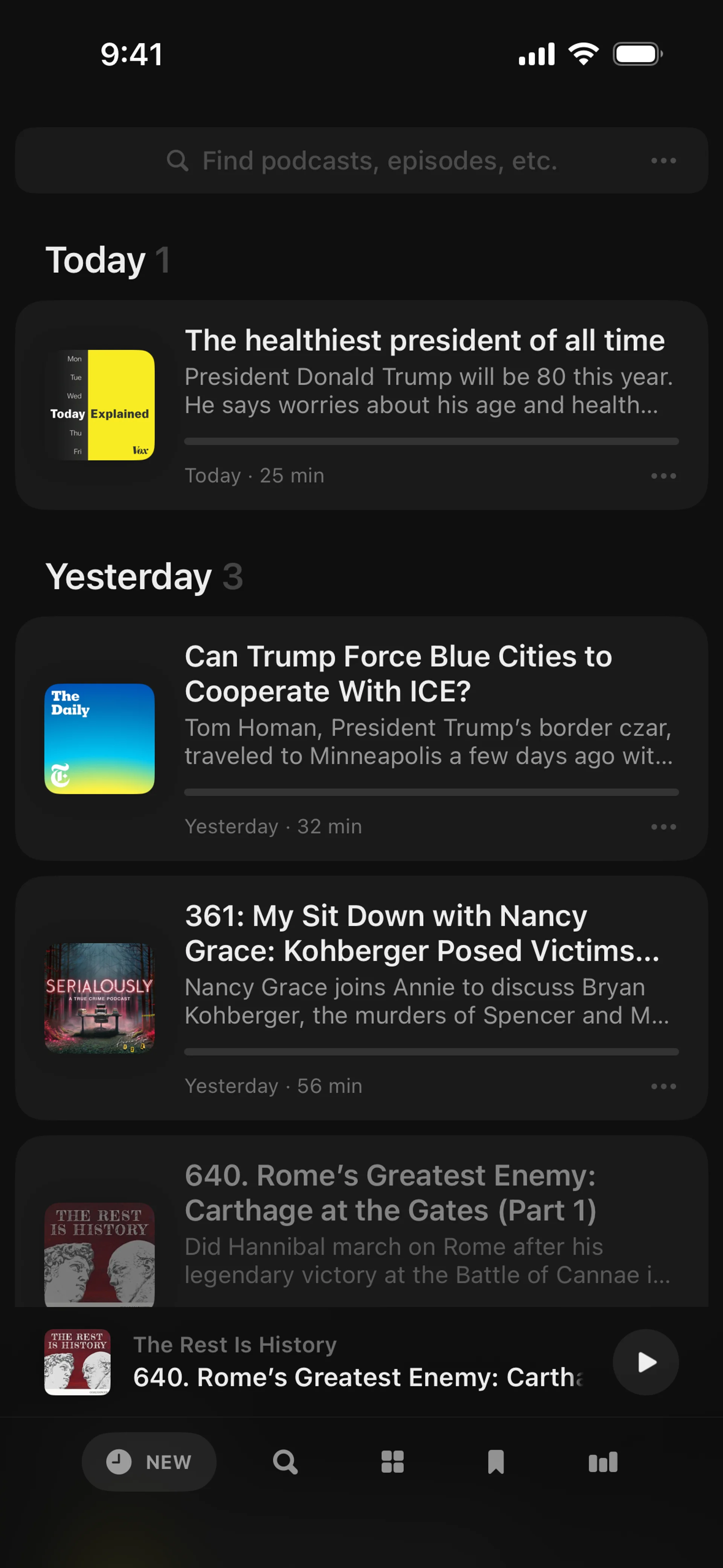Open the three-dot menu in search bar

[663, 161]
